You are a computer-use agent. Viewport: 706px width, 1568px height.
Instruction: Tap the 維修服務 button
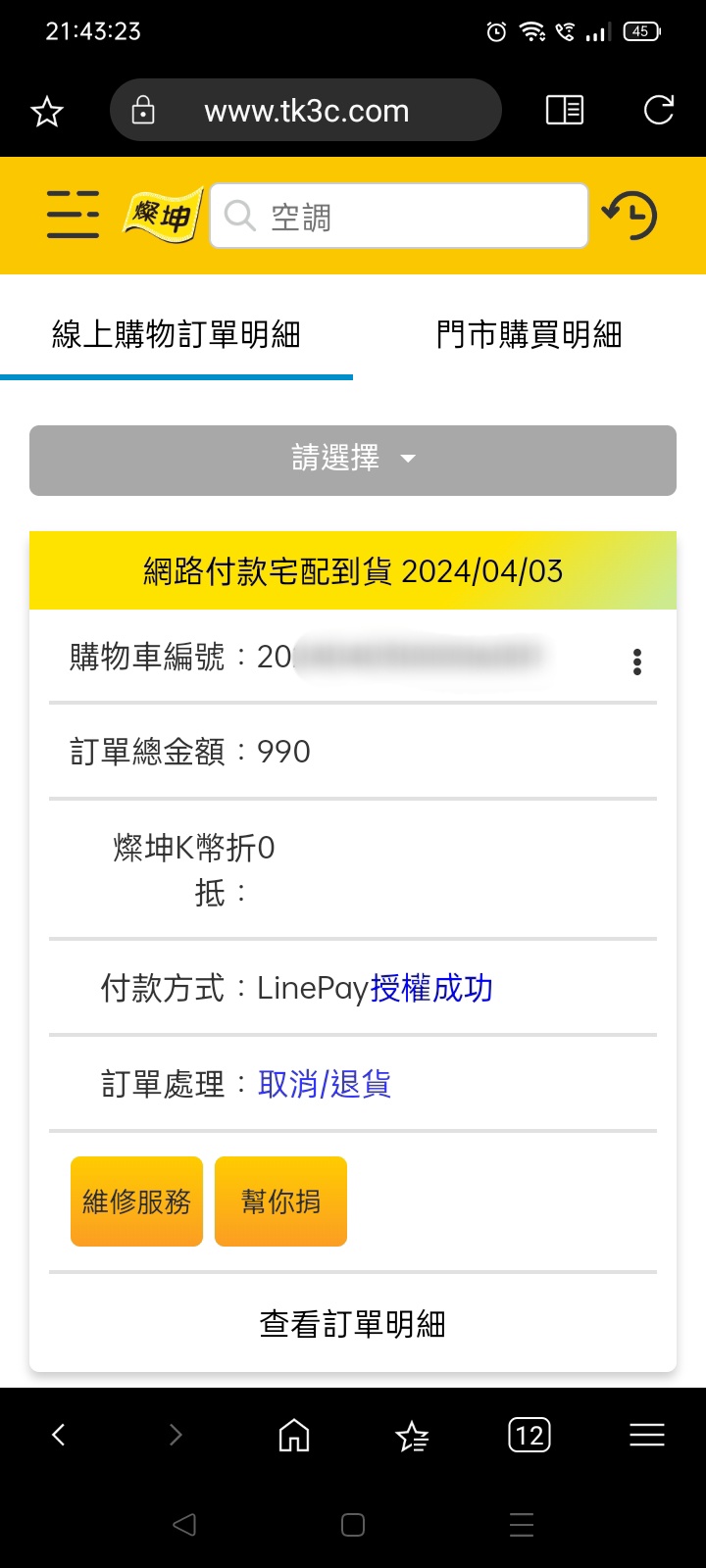tap(136, 1201)
